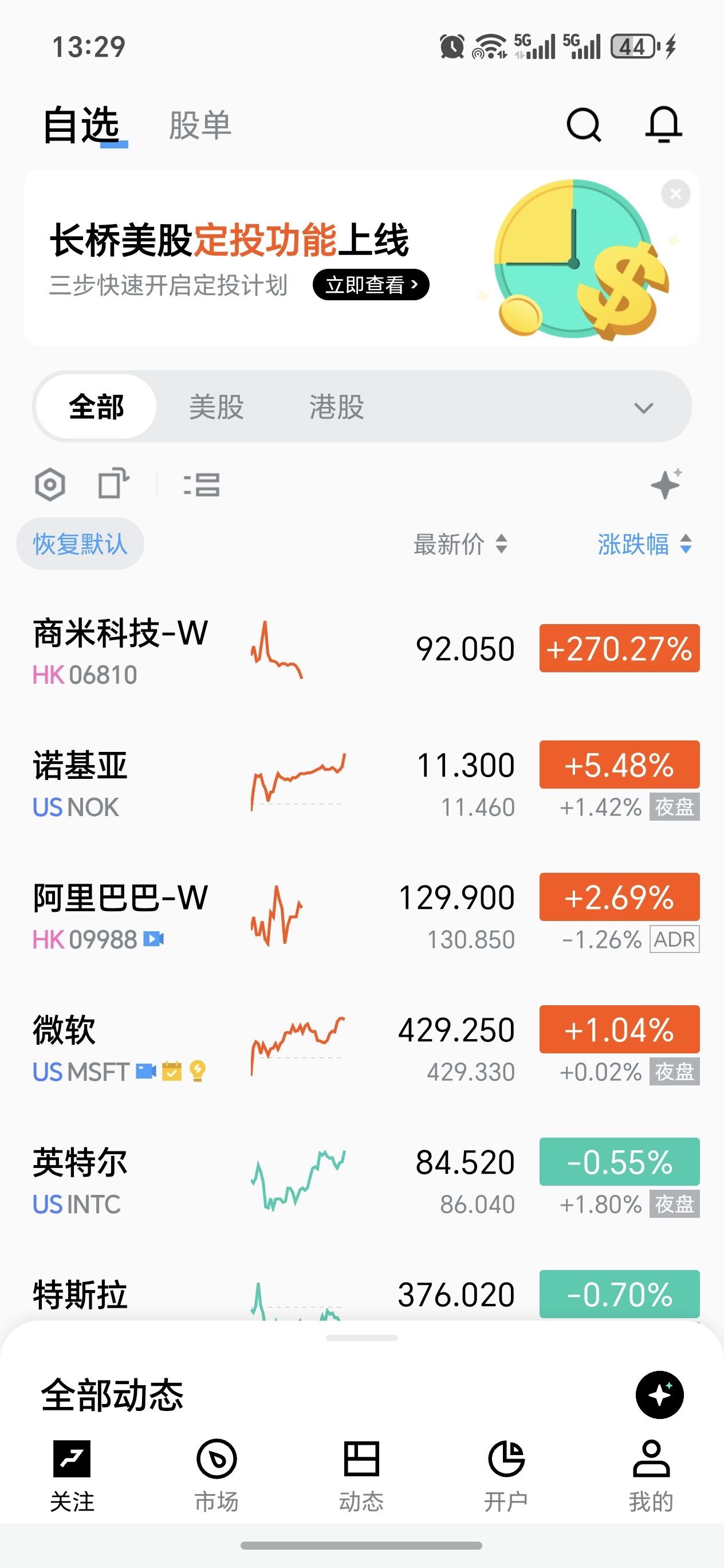Switch the list layout view icon
Screen dimensions: 724x1568
pyautogui.click(x=202, y=485)
